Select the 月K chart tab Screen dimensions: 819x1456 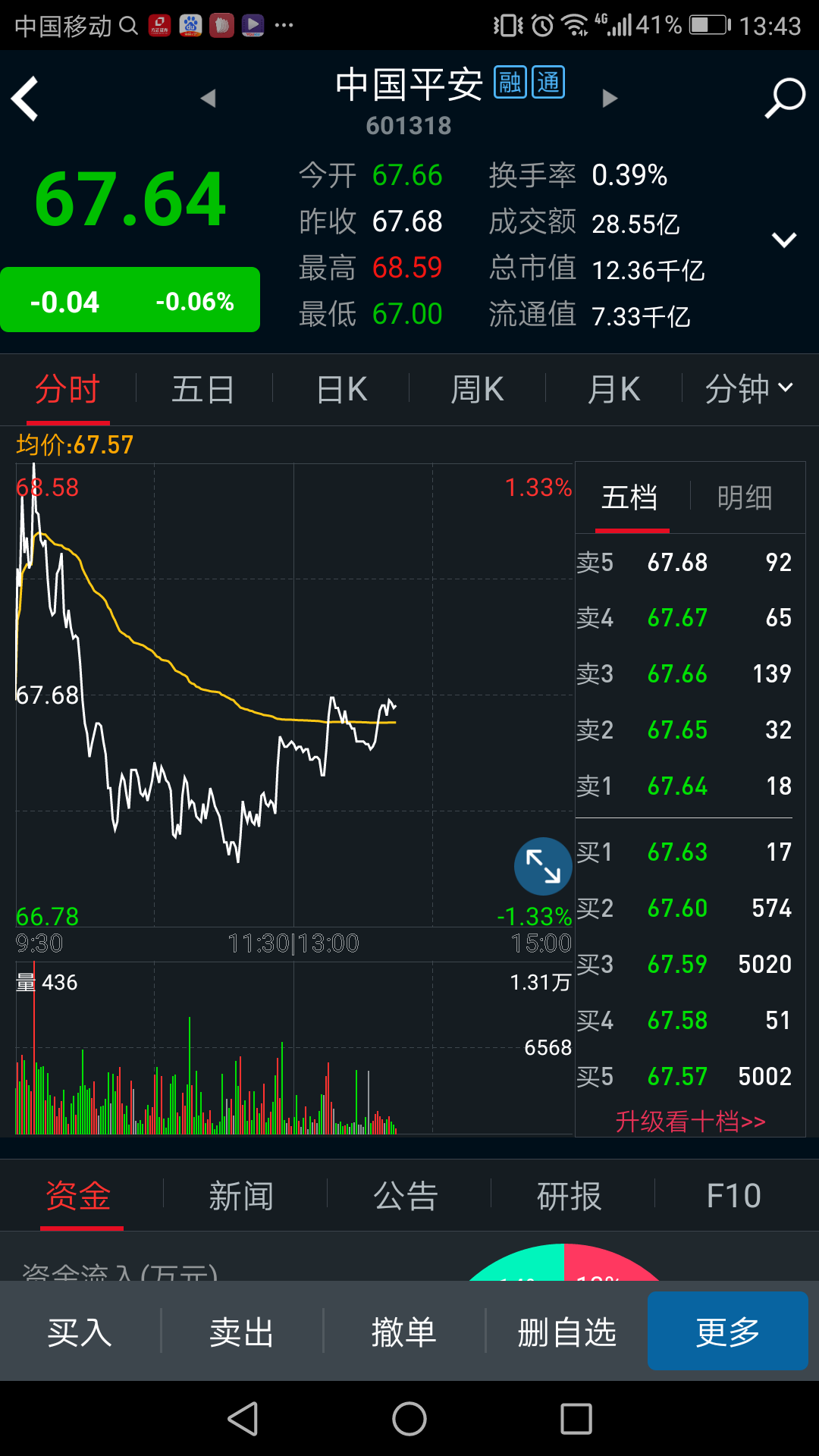click(x=613, y=390)
